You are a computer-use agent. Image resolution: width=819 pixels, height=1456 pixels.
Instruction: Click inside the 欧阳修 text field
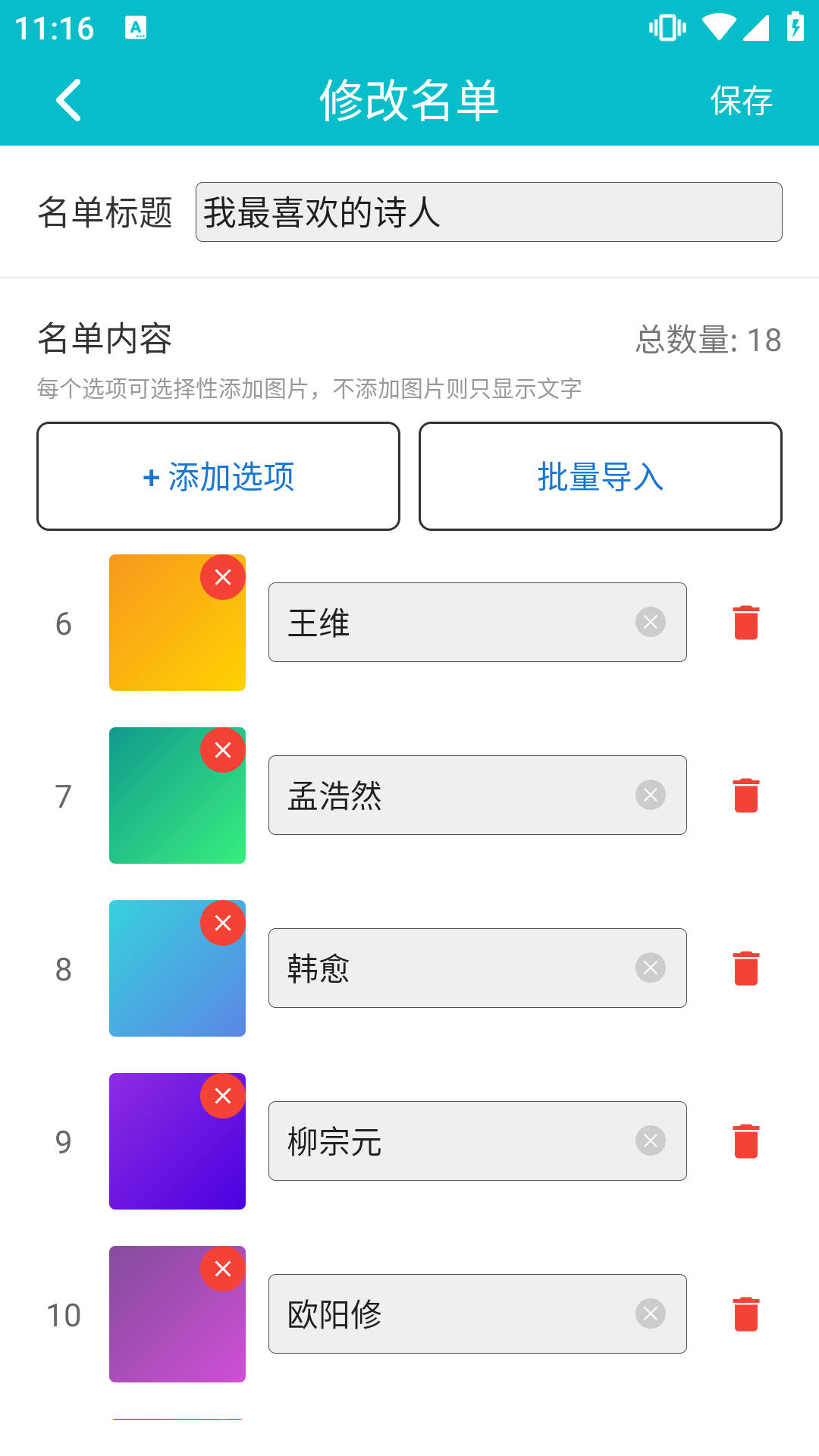455,1313
